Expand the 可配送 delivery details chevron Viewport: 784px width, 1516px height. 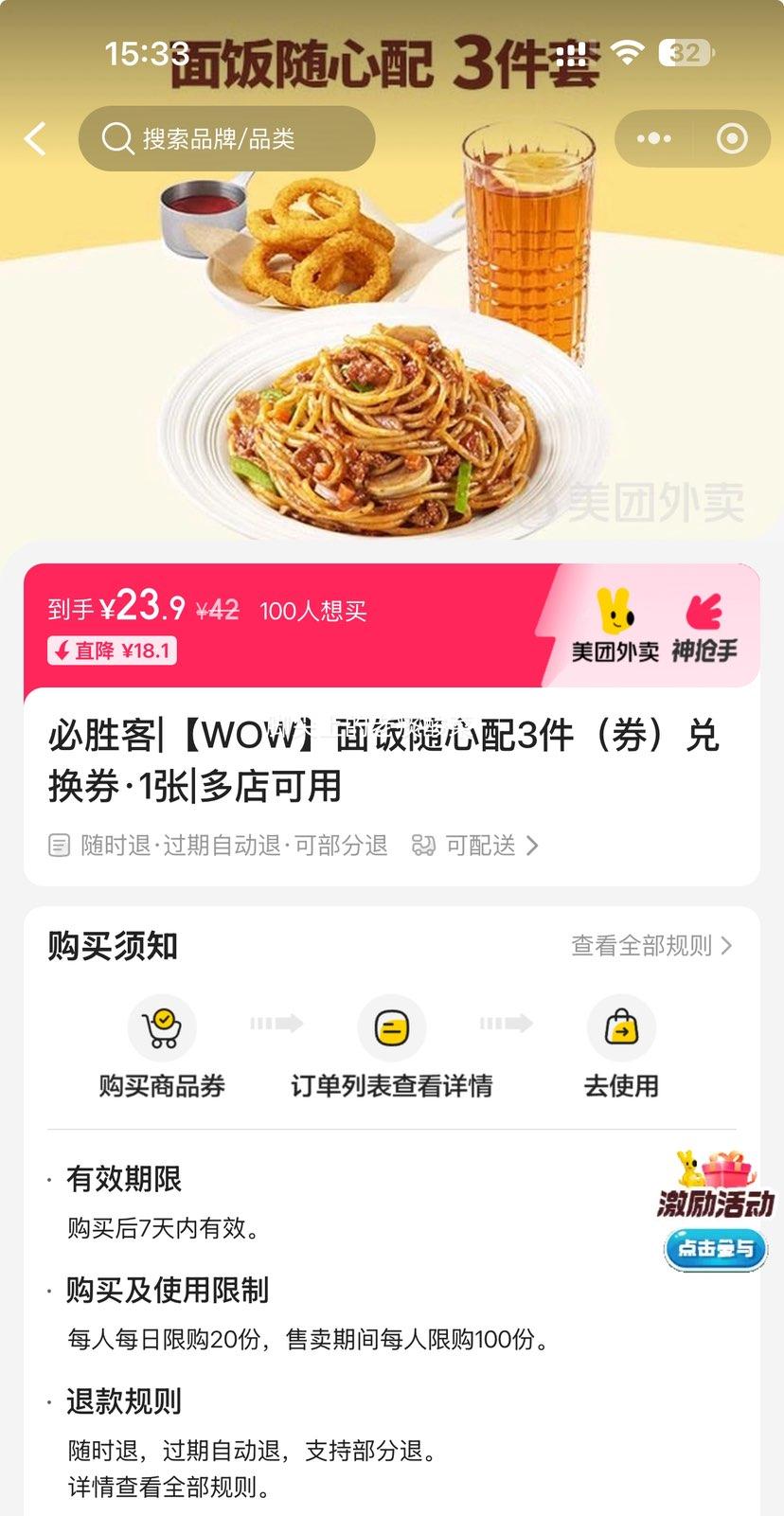536,846
